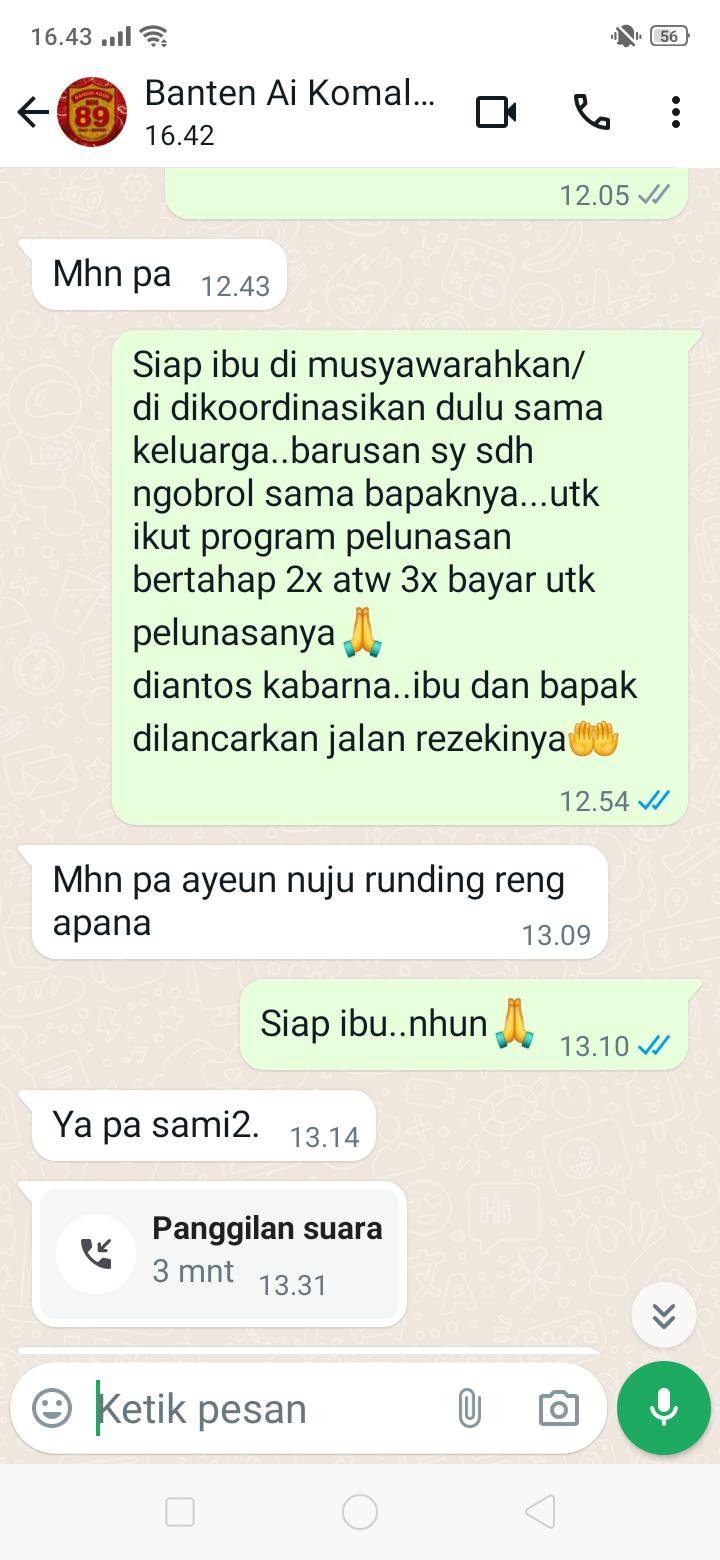Record a voice message with the microphone
Screen dimensions: 720x1560
coord(664,1408)
